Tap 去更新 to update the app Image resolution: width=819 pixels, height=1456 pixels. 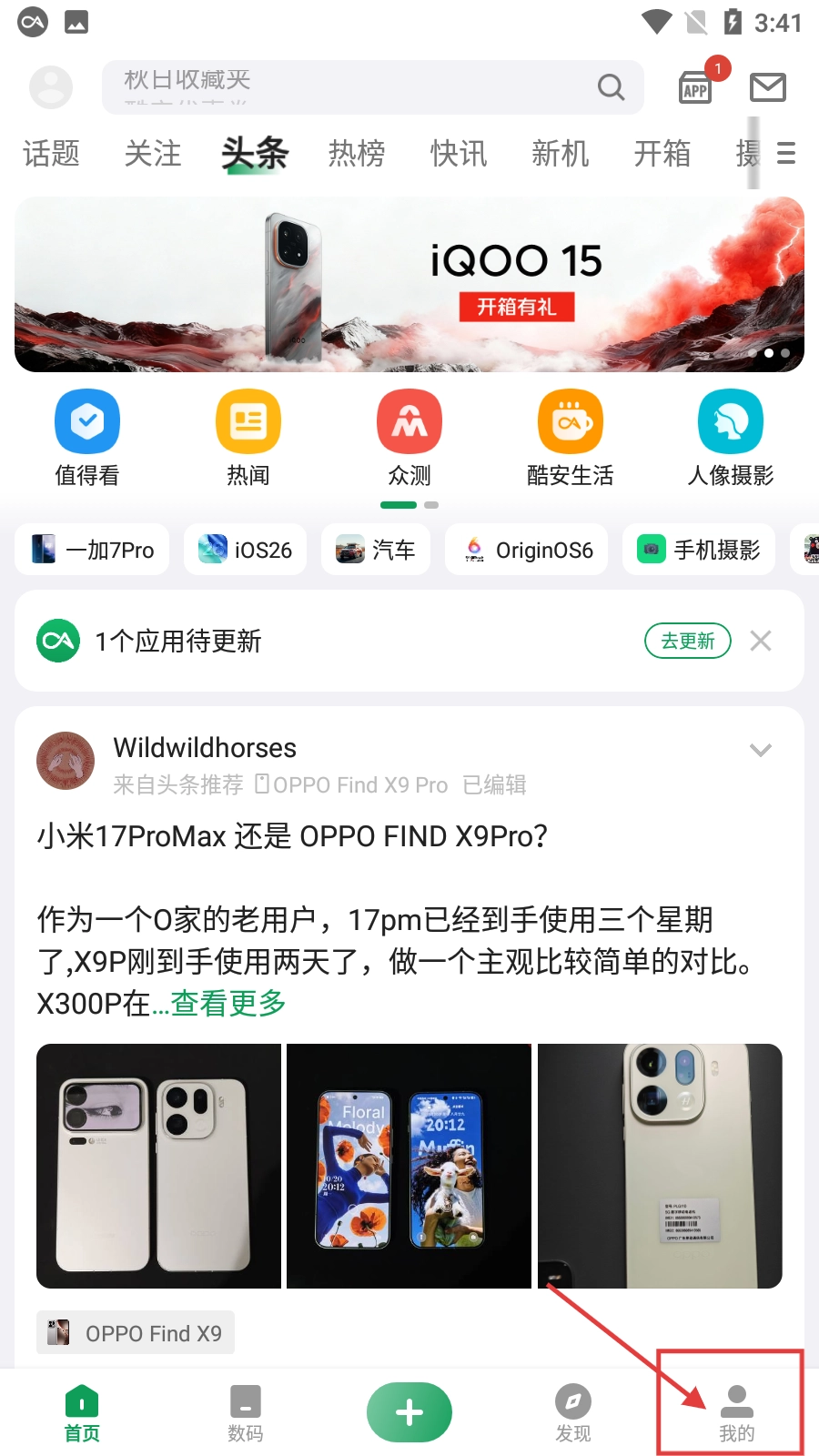[x=688, y=641]
